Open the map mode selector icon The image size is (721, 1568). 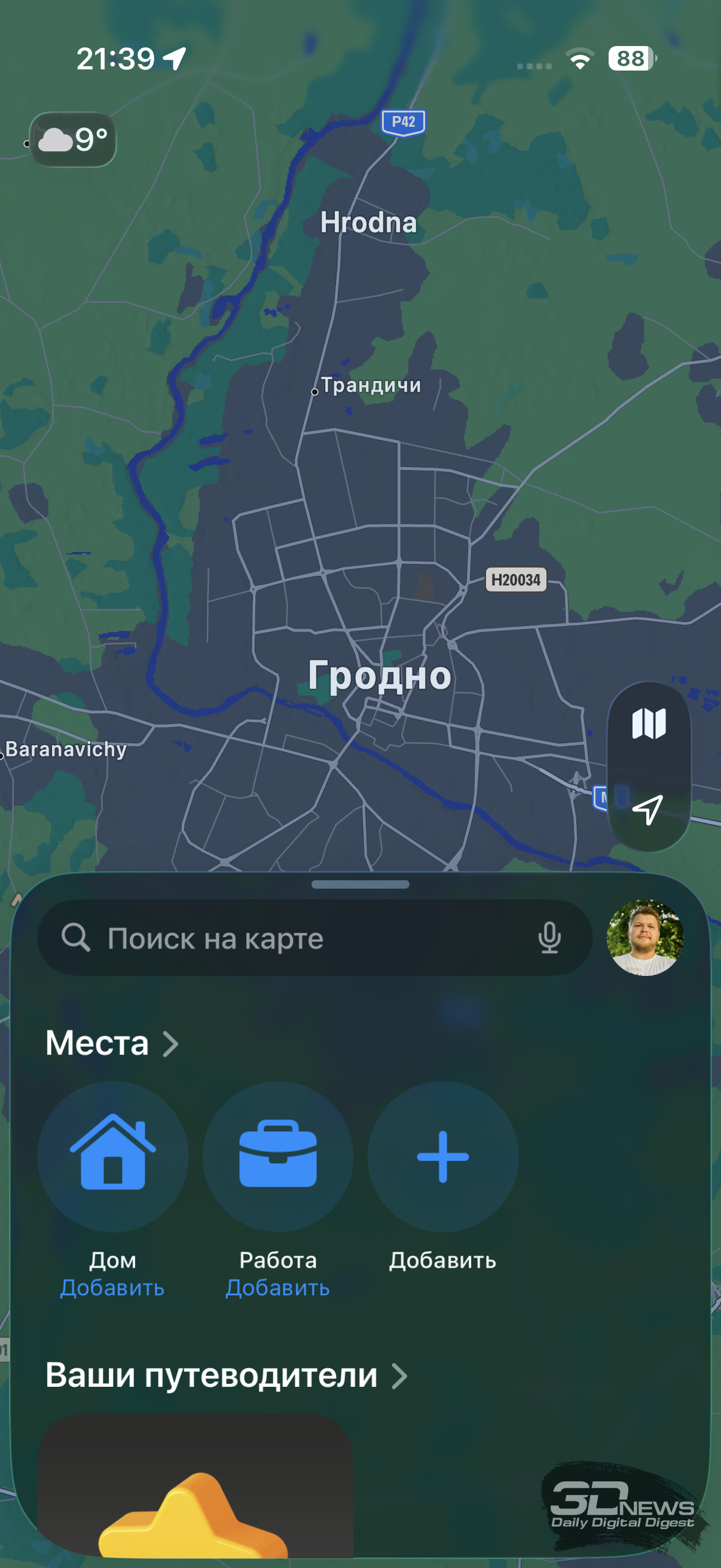point(649,724)
